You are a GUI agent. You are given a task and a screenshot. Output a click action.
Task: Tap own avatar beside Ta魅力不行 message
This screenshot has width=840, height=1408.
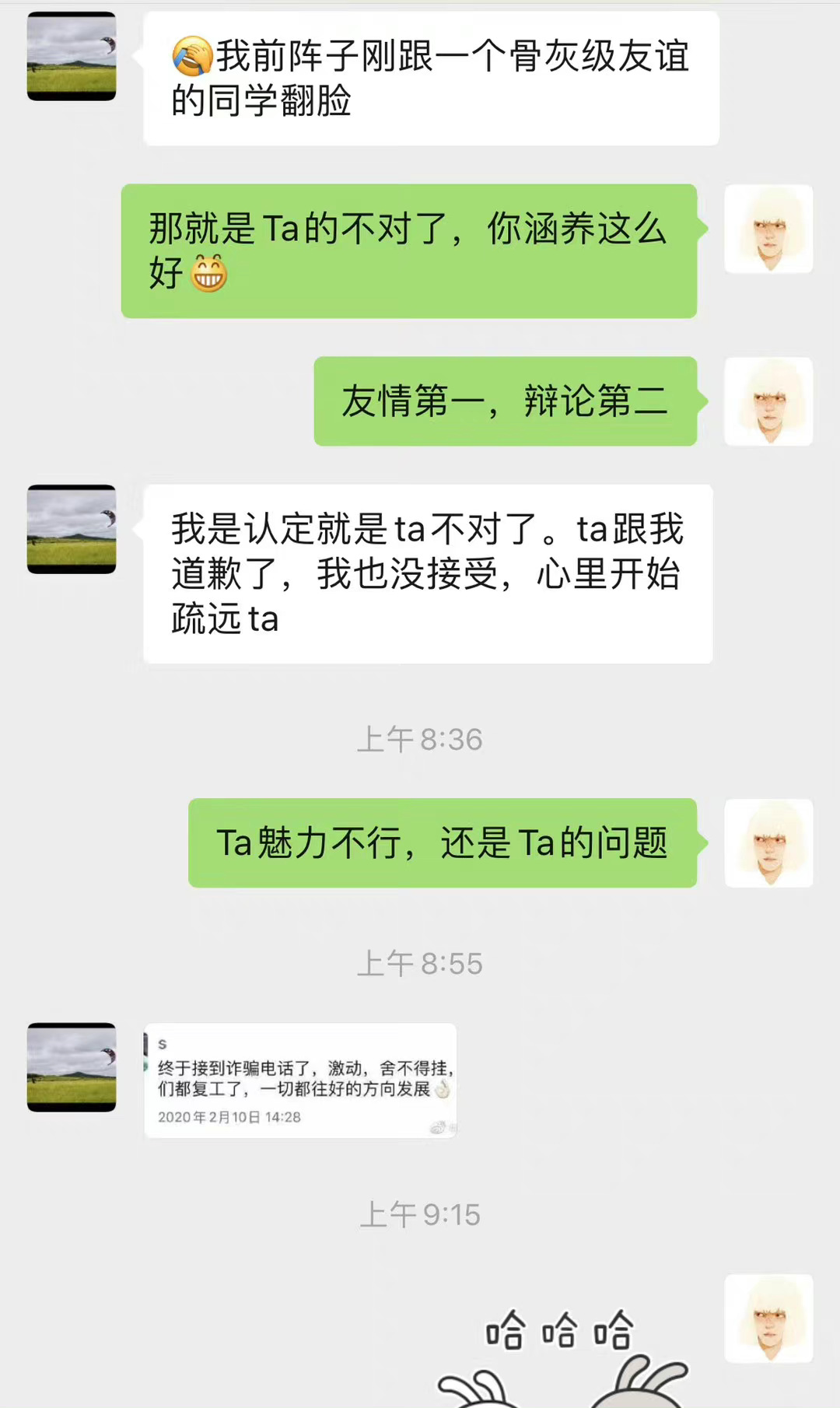(768, 843)
